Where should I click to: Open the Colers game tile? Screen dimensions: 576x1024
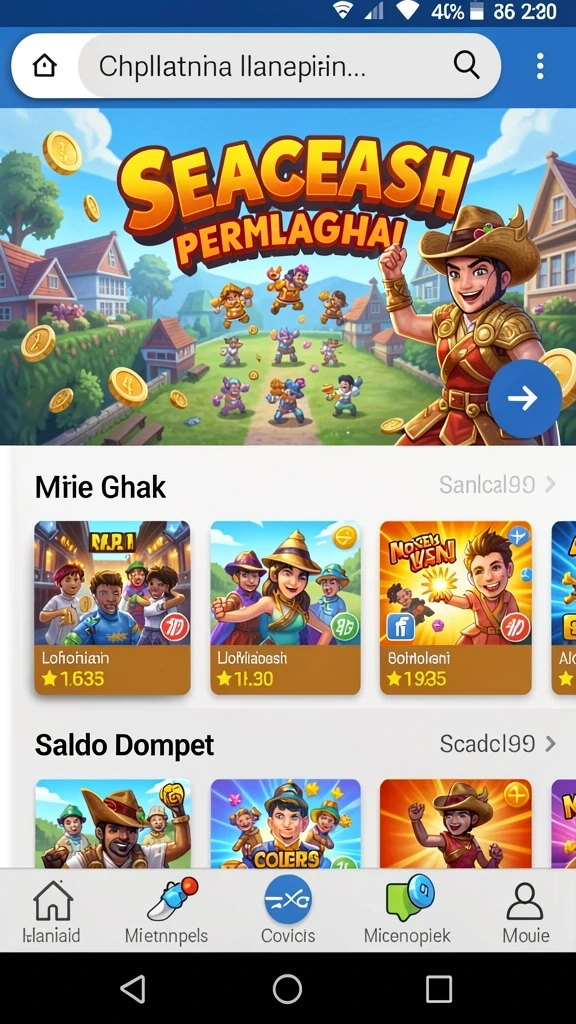285,823
